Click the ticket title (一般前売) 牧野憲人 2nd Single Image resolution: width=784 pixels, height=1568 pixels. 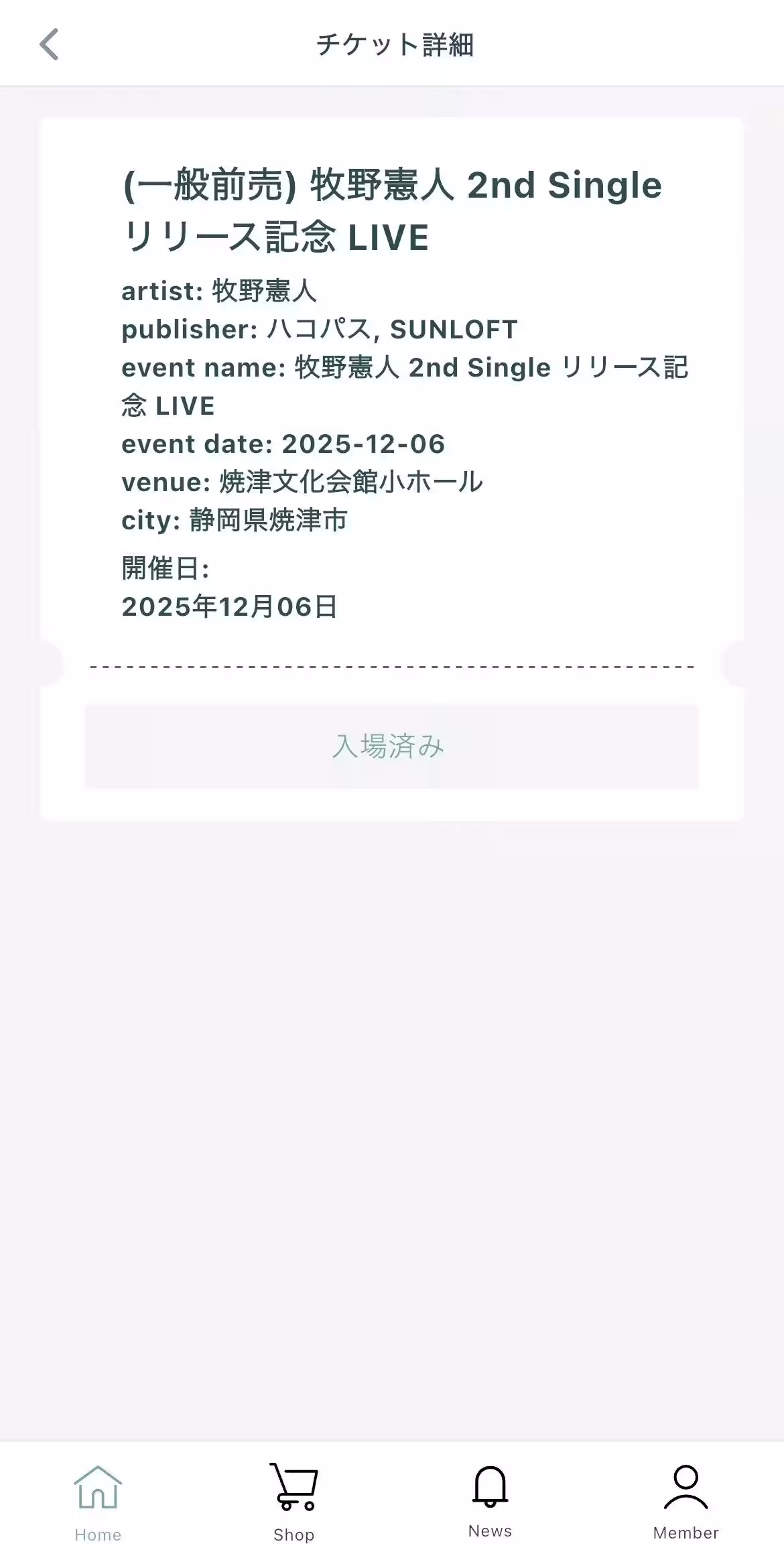click(391, 210)
